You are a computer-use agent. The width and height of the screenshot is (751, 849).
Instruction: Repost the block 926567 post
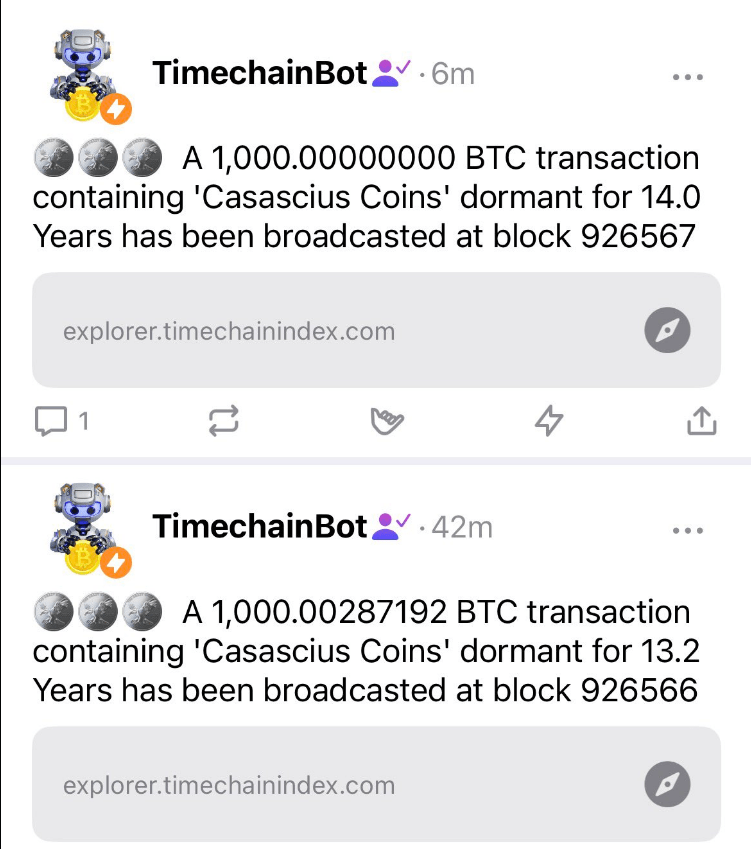point(224,422)
